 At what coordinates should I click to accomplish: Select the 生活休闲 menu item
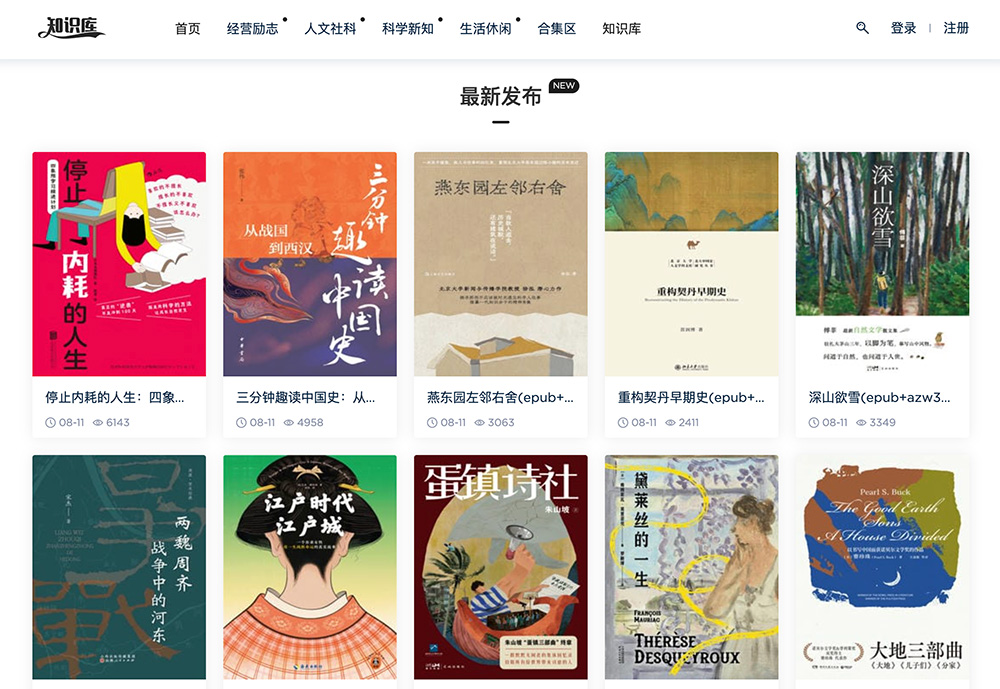tap(485, 29)
